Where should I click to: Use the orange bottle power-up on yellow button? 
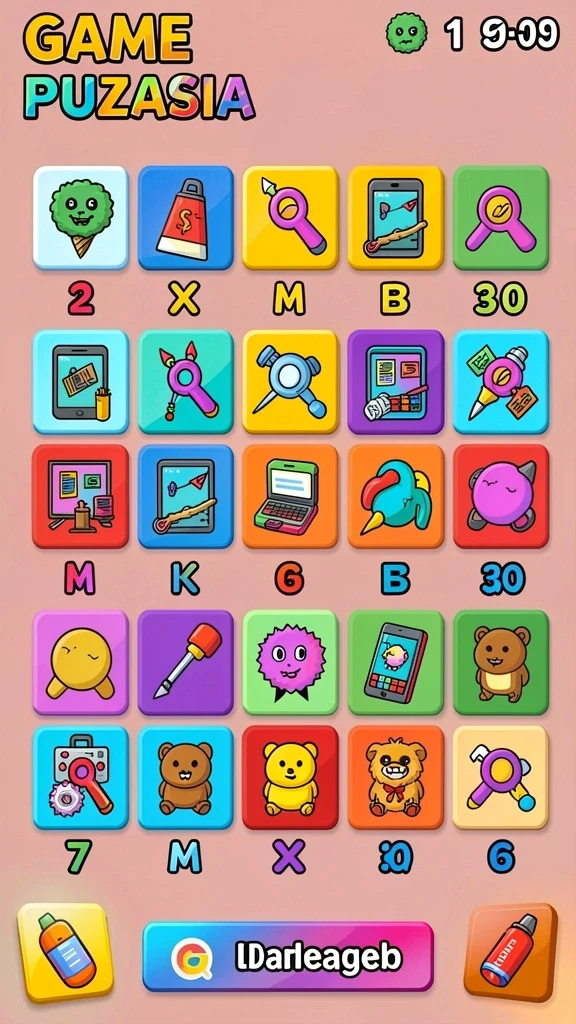click(x=65, y=953)
